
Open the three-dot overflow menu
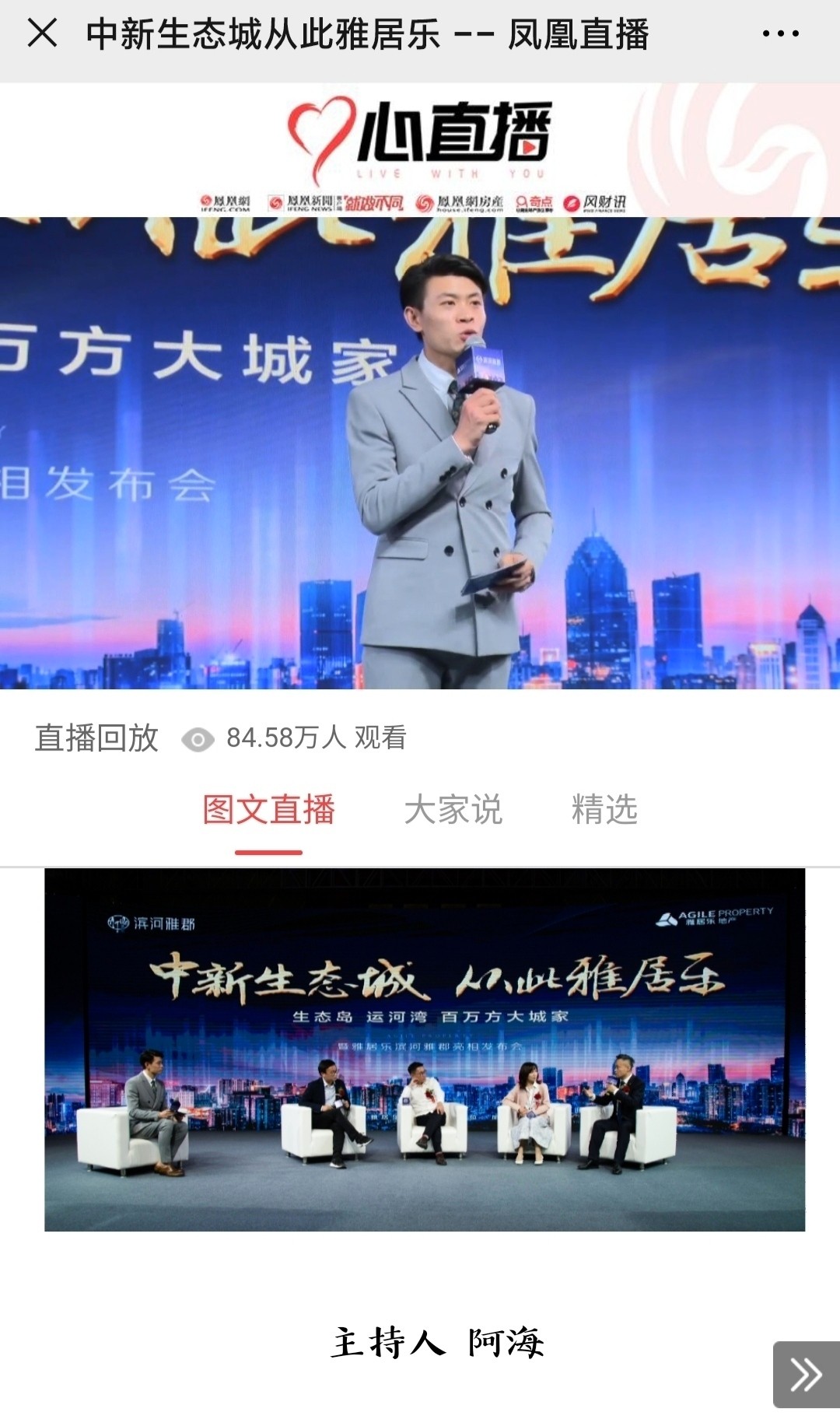tap(780, 33)
